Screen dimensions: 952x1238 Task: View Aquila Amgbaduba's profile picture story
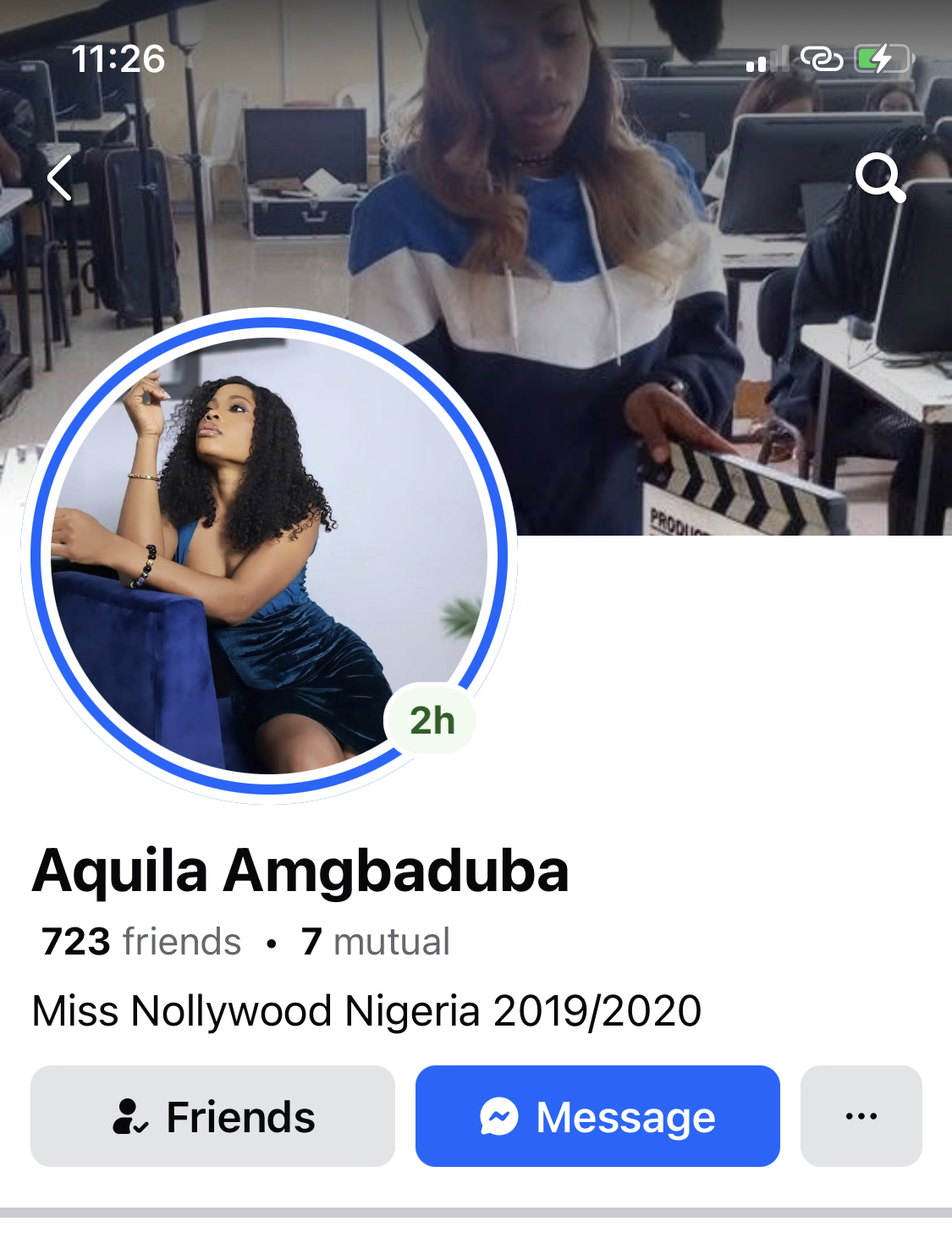click(x=269, y=556)
